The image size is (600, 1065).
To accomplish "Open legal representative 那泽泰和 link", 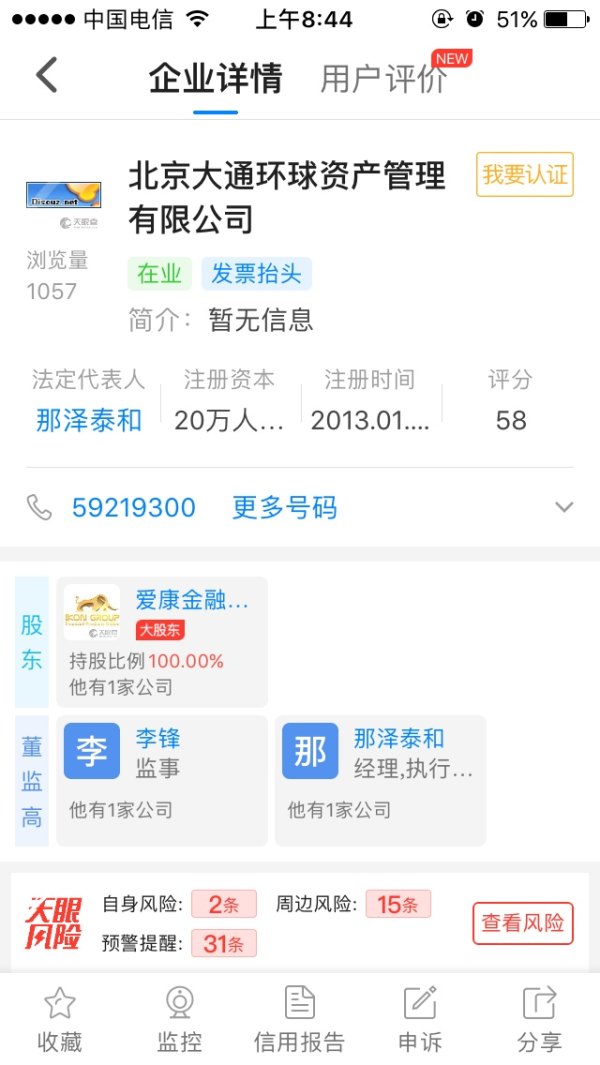I will (89, 420).
